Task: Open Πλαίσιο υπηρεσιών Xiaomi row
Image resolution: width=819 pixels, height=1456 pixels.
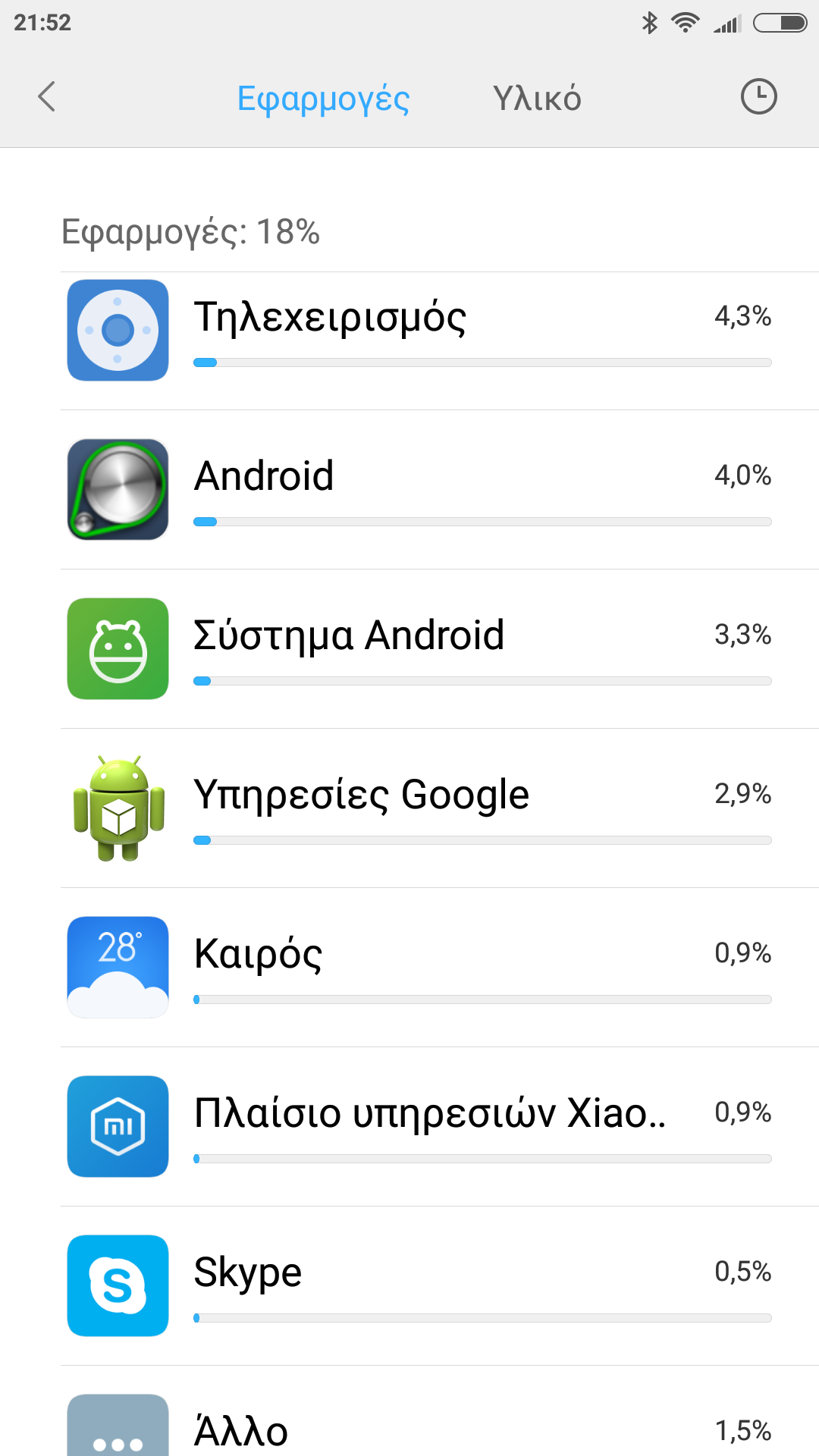Action: (x=440, y=1127)
